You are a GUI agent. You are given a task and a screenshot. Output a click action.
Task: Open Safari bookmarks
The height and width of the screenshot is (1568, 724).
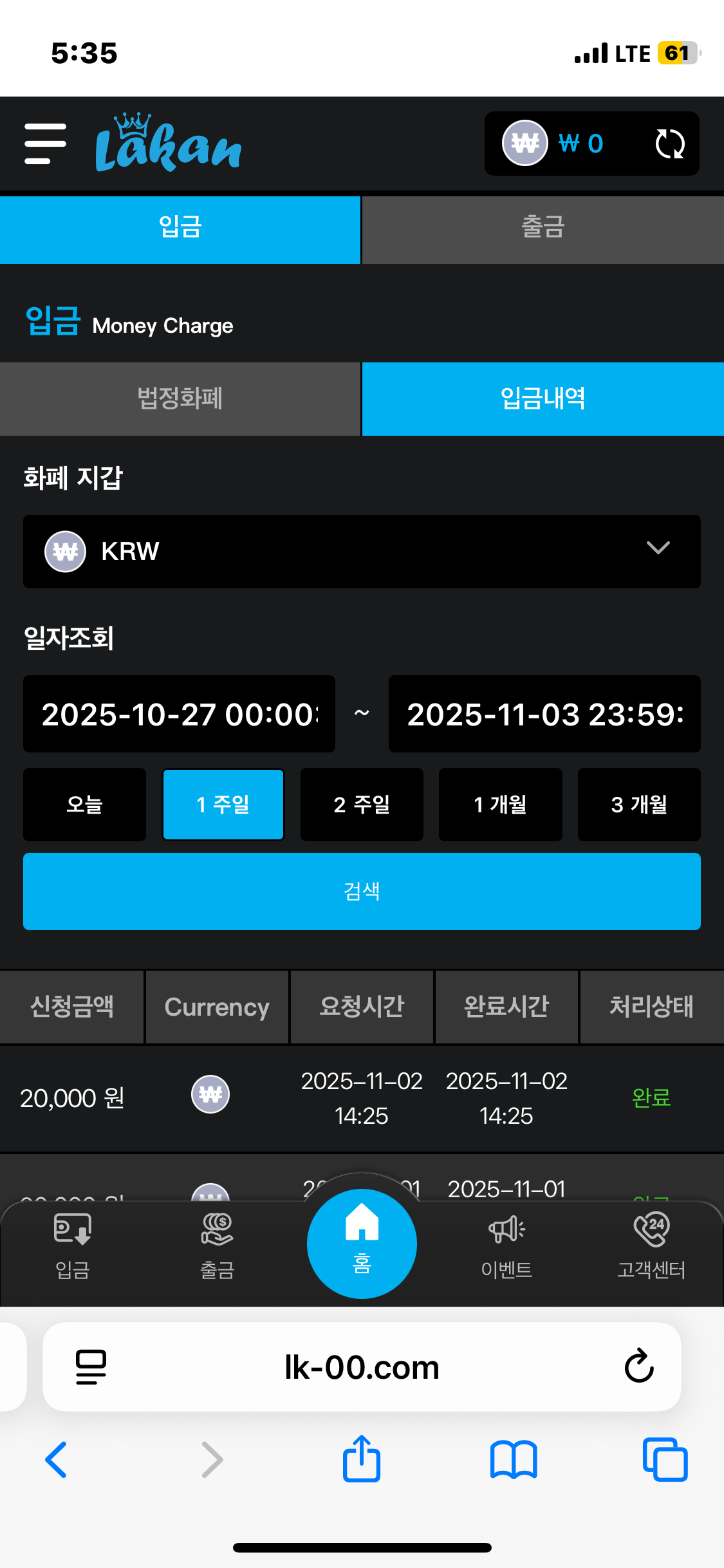513,1459
